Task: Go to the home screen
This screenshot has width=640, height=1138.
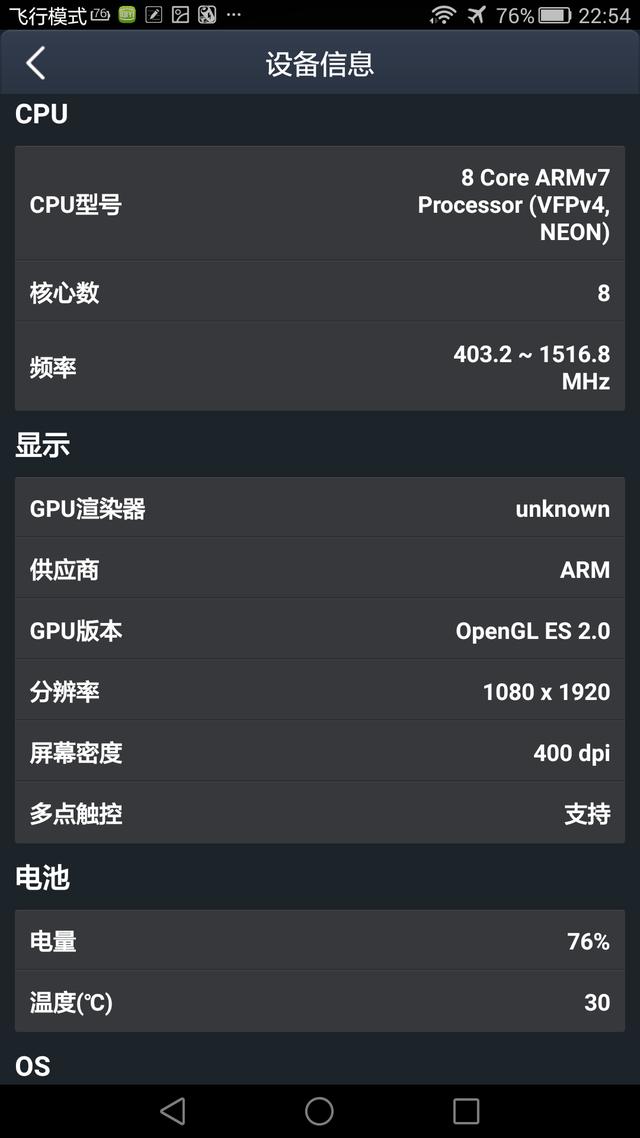Action: (x=319, y=1110)
